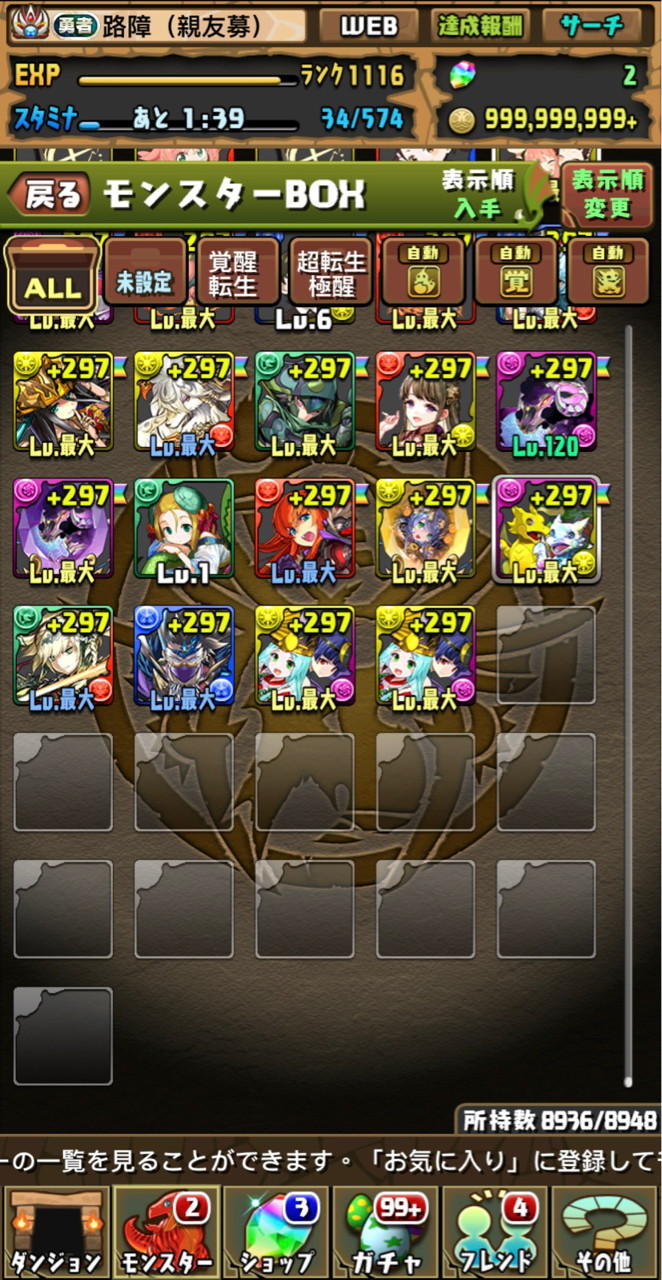Viewport: 662px width, 1280px height.
Task: Select the Lv.1 green-haired girl monster
Action: coord(184,529)
